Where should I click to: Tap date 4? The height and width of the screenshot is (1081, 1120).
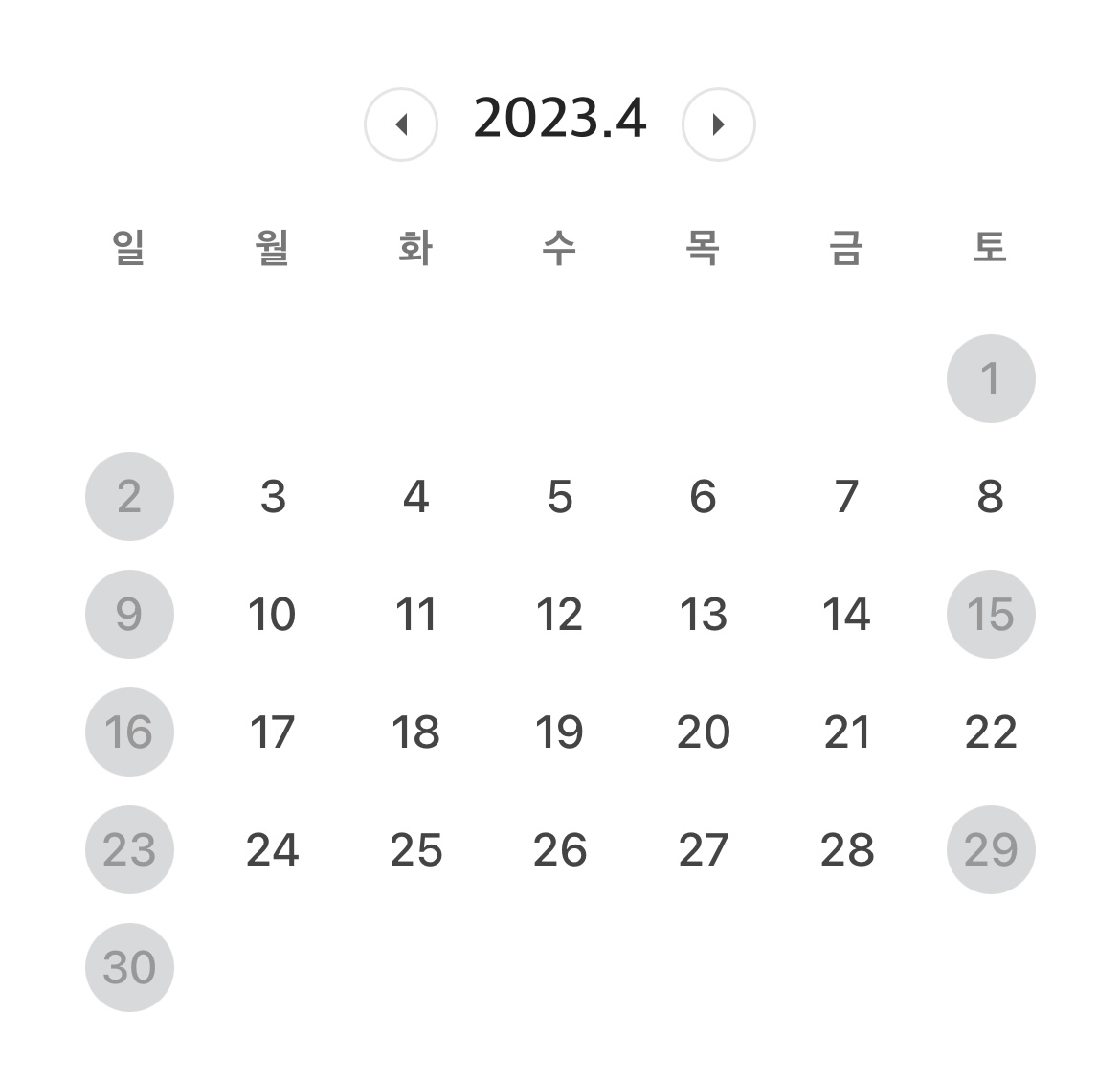pos(415,496)
